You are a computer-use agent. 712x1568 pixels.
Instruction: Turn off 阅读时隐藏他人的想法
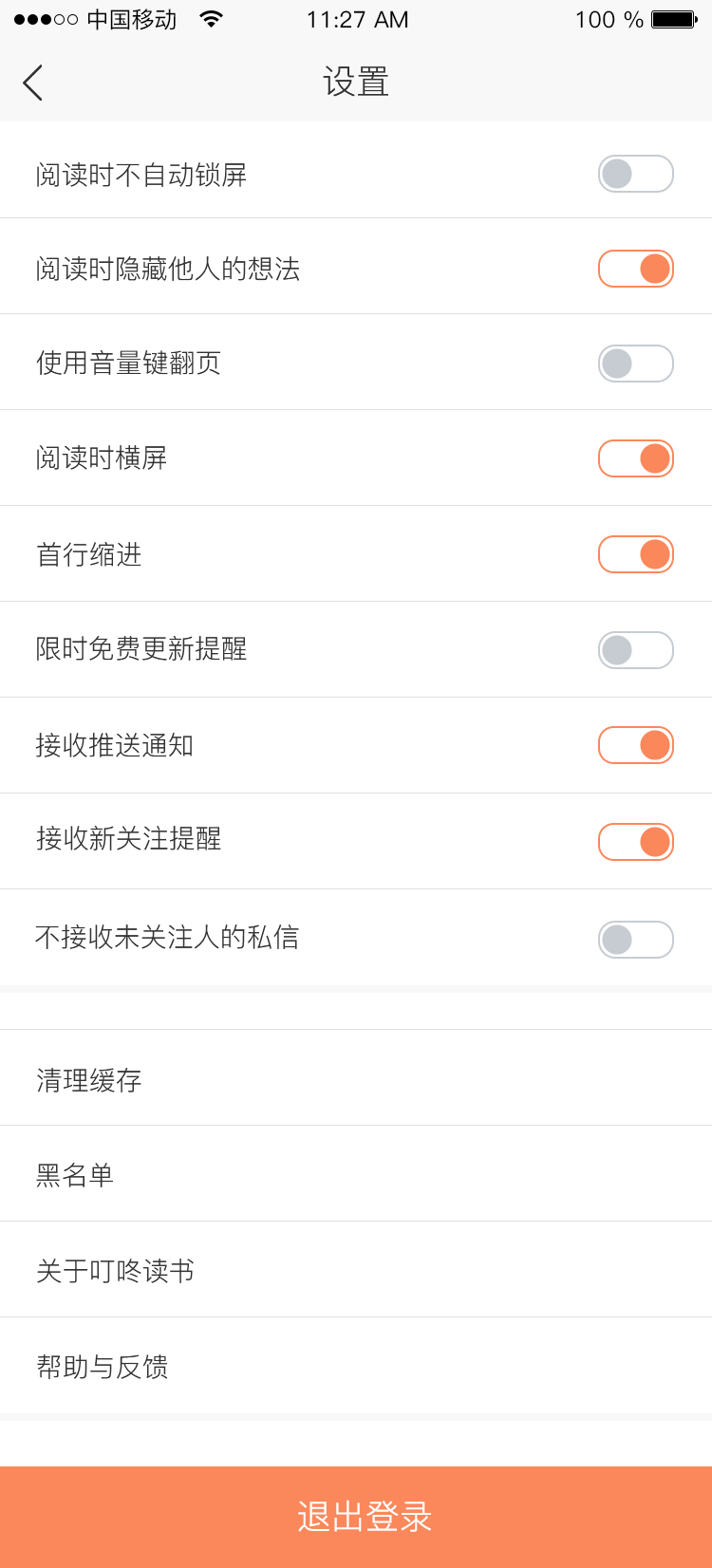636,269
